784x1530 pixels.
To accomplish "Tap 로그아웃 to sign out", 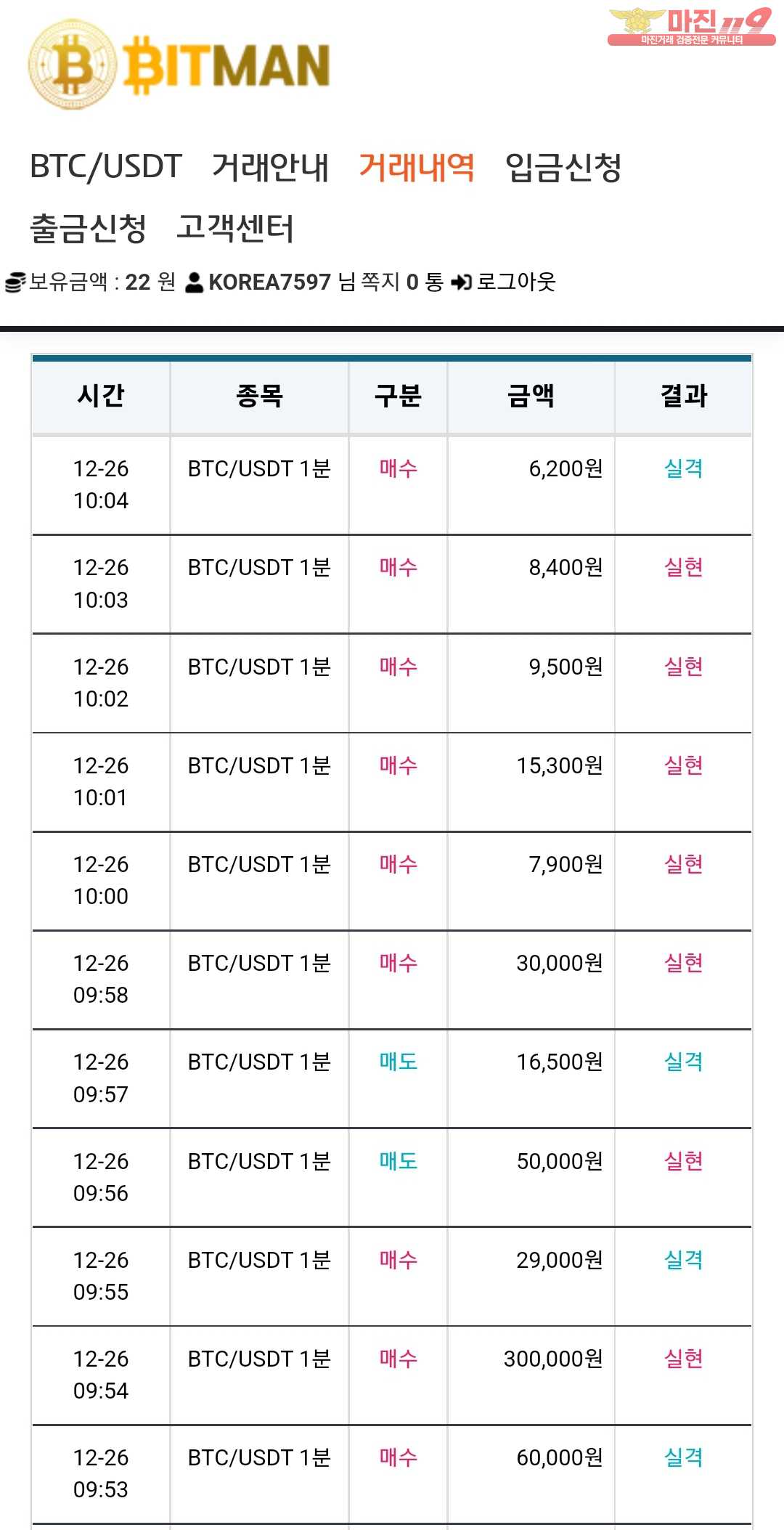I will (504, 282).
